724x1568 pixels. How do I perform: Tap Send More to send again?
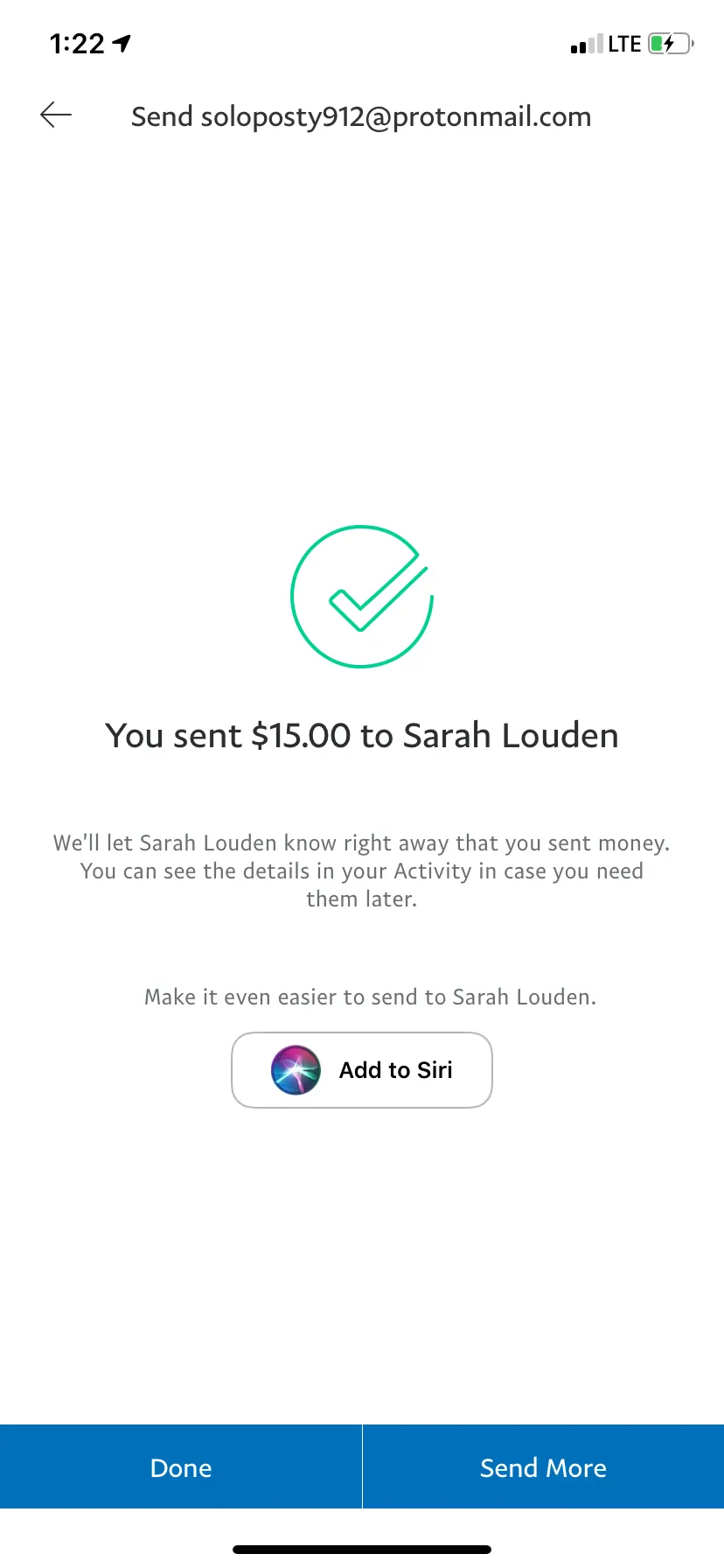pyautogui.click(x=543, y=1467)
